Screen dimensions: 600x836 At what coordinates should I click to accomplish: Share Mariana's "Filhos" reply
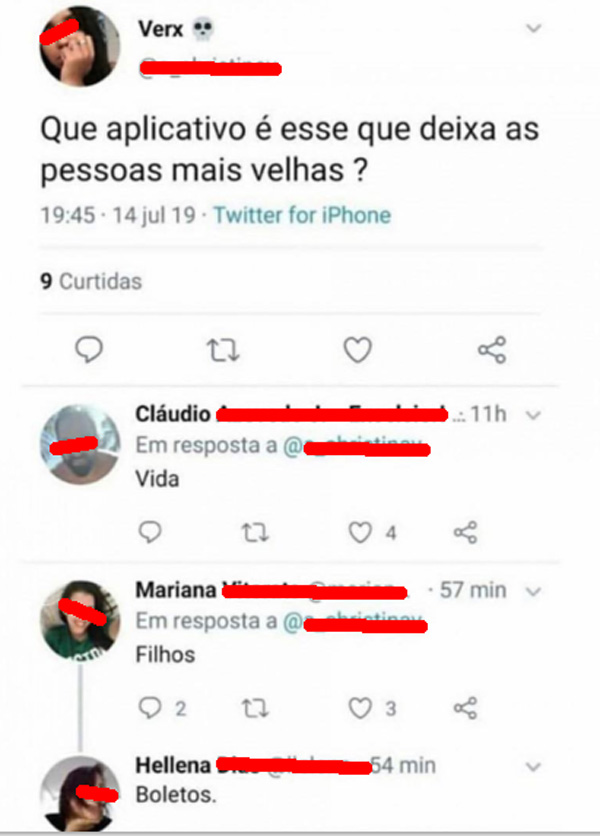pos(465,708)
